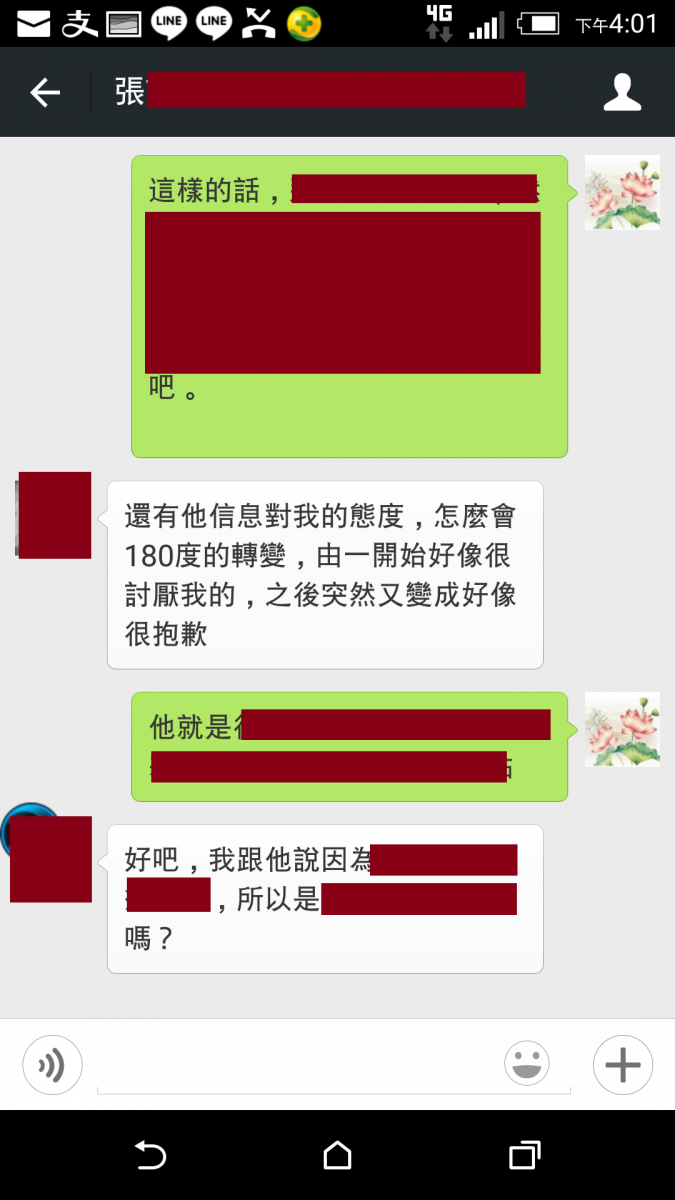Open the recent apps overview
Screen dimensions: 675x1200
coord(524,1156)
